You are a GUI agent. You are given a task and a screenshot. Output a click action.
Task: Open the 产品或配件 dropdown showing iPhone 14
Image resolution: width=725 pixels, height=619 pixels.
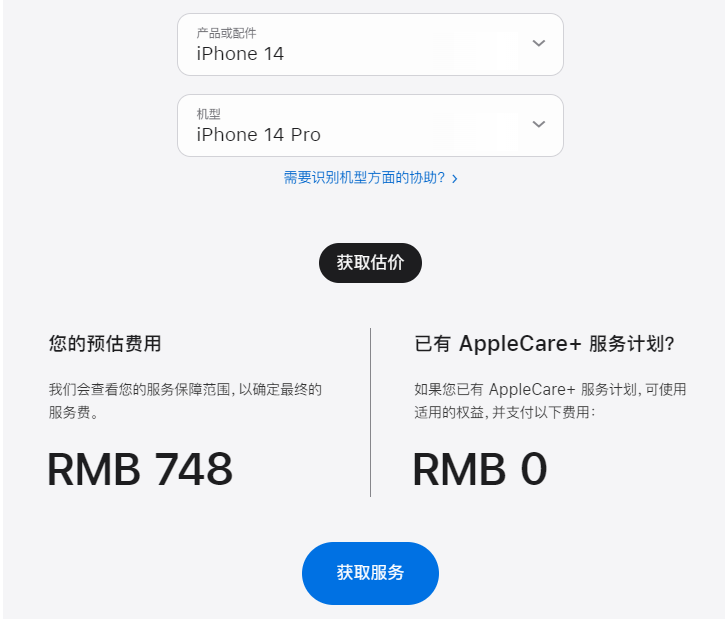click(370, 45)
